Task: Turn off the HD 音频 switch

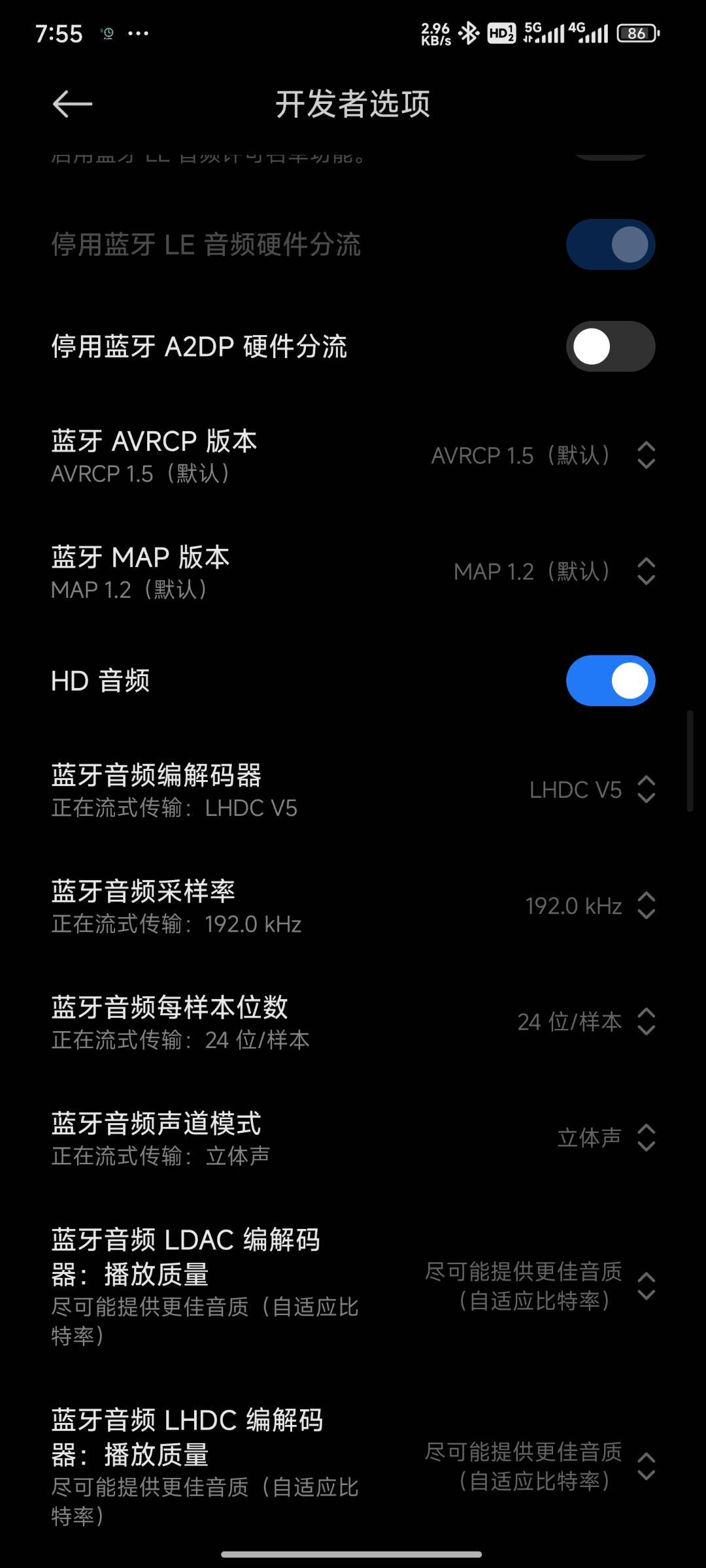Action: (x=611, y=681)
